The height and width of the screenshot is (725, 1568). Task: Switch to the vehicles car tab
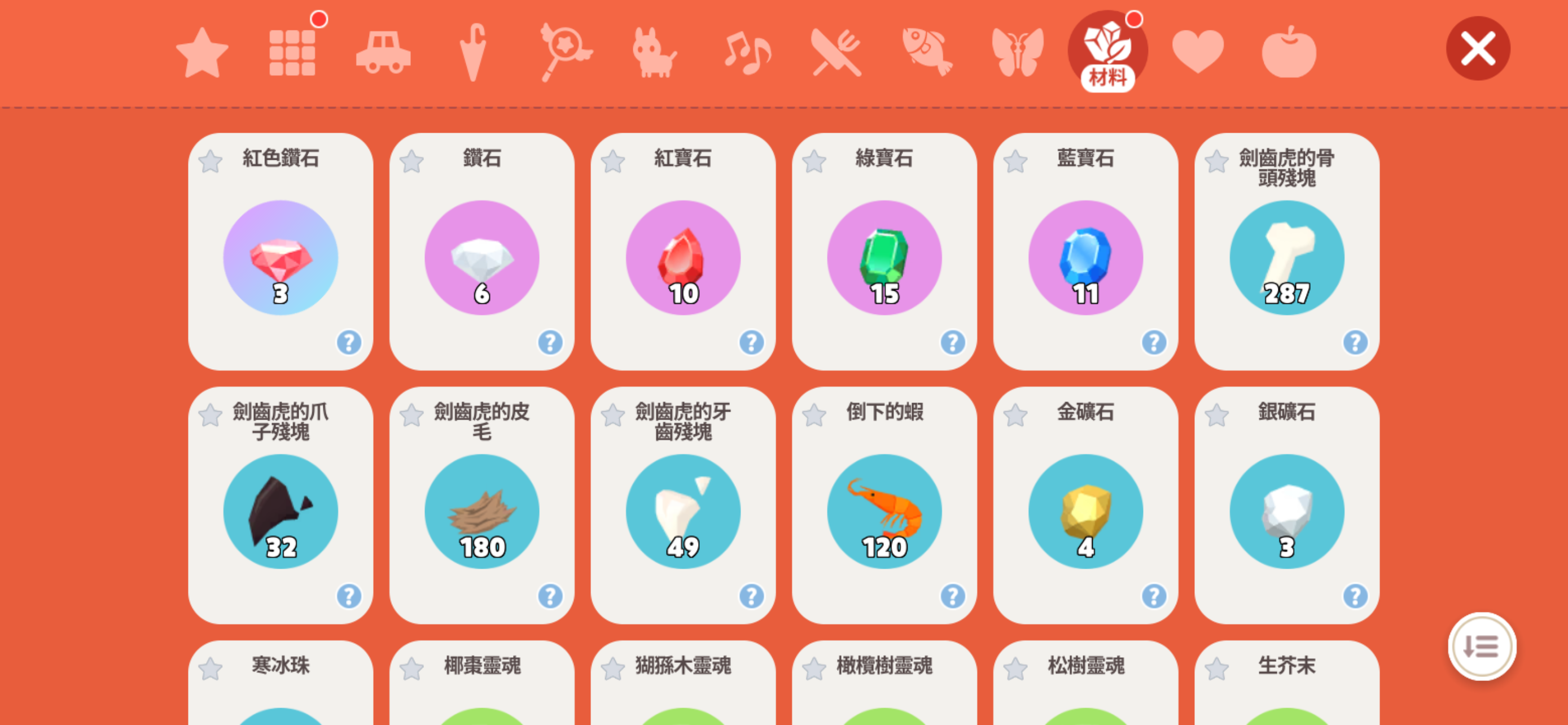tap(383, 53)
